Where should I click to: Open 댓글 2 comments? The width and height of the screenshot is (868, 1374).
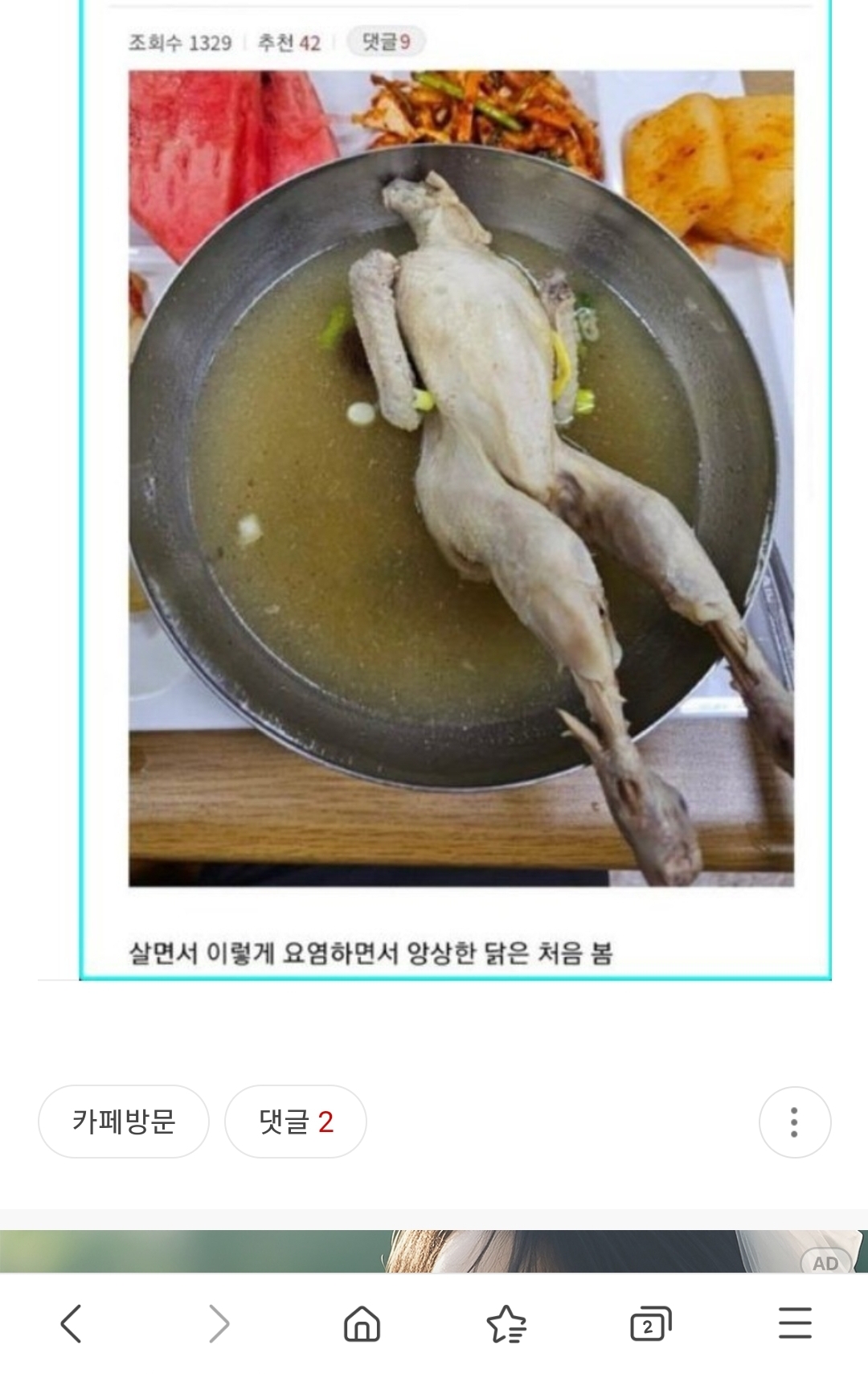pos(295,1121)
